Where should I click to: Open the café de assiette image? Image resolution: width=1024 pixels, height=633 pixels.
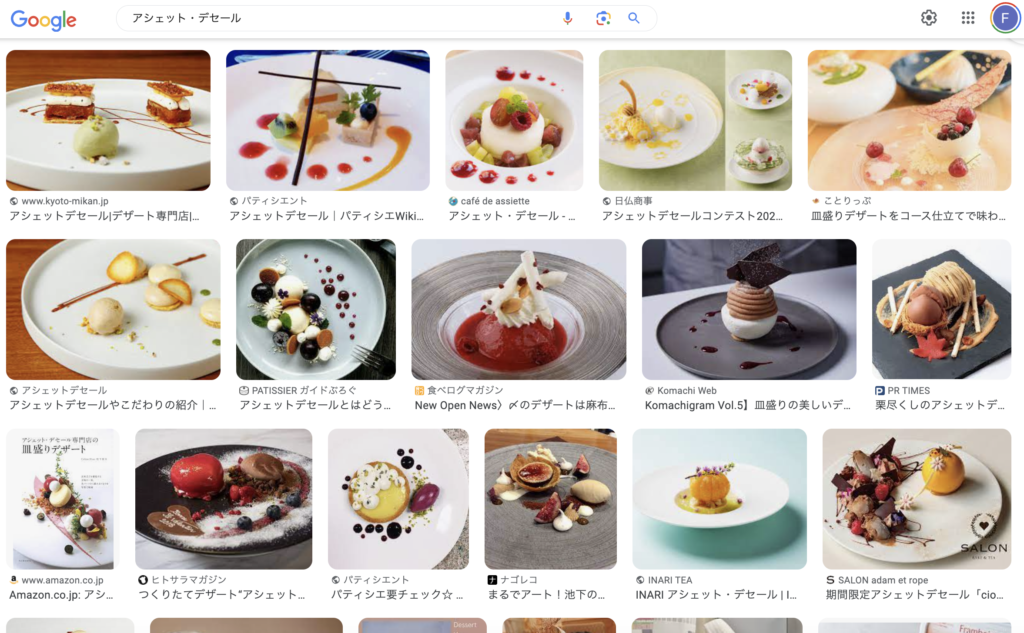click(514, 120)
